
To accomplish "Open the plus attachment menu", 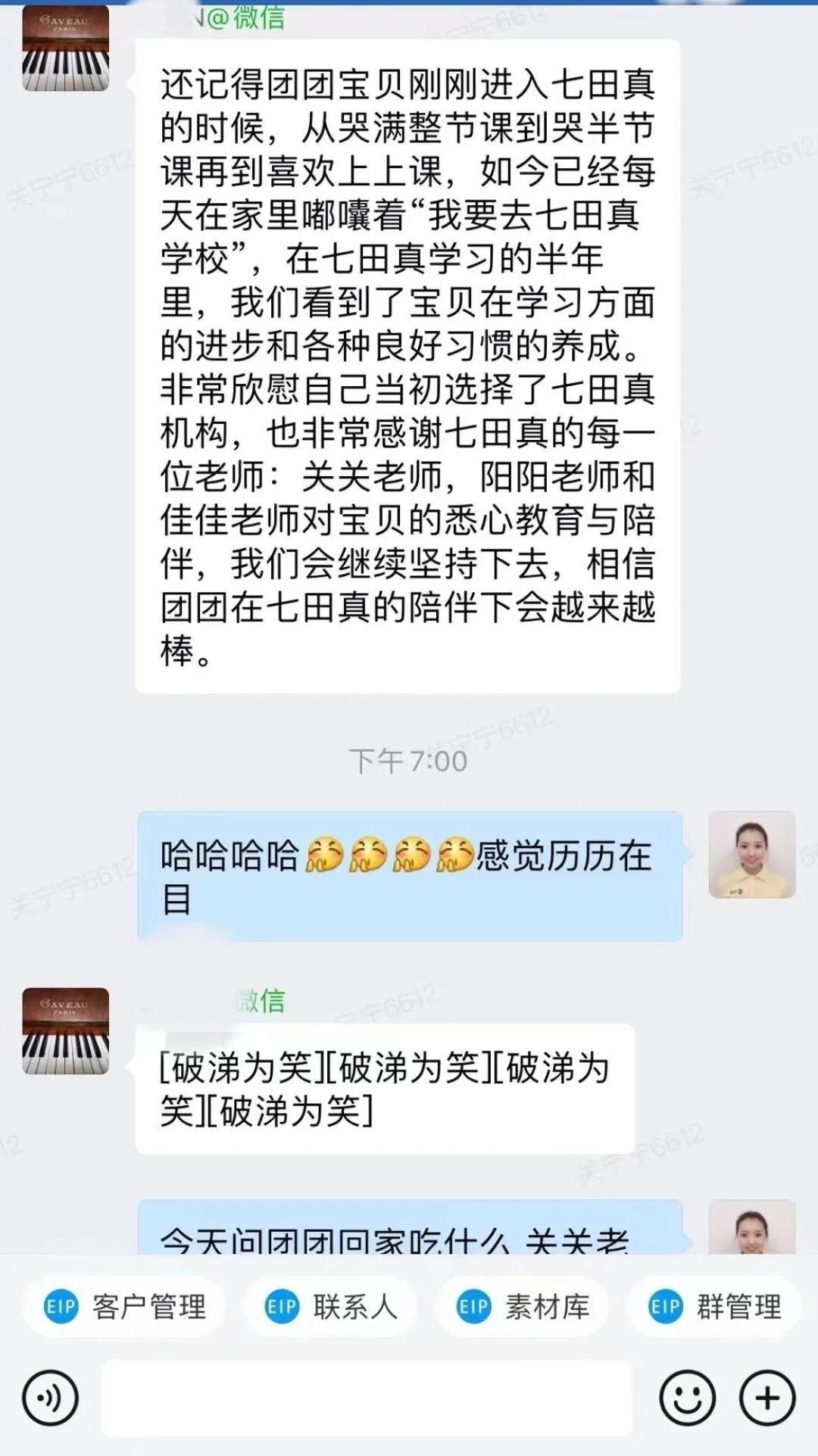I will (x=767, y=1398).
